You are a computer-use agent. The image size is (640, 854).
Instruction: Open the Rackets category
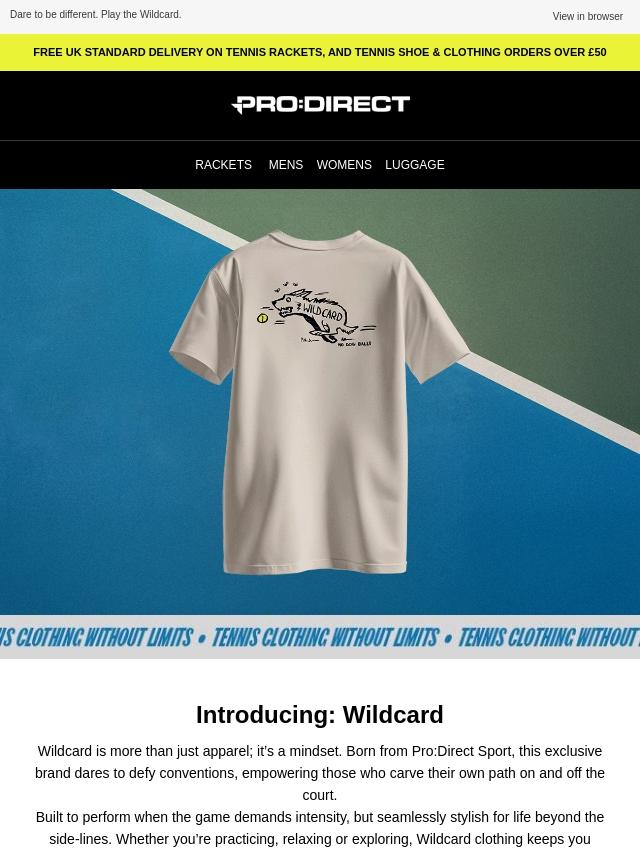point(223,165)
